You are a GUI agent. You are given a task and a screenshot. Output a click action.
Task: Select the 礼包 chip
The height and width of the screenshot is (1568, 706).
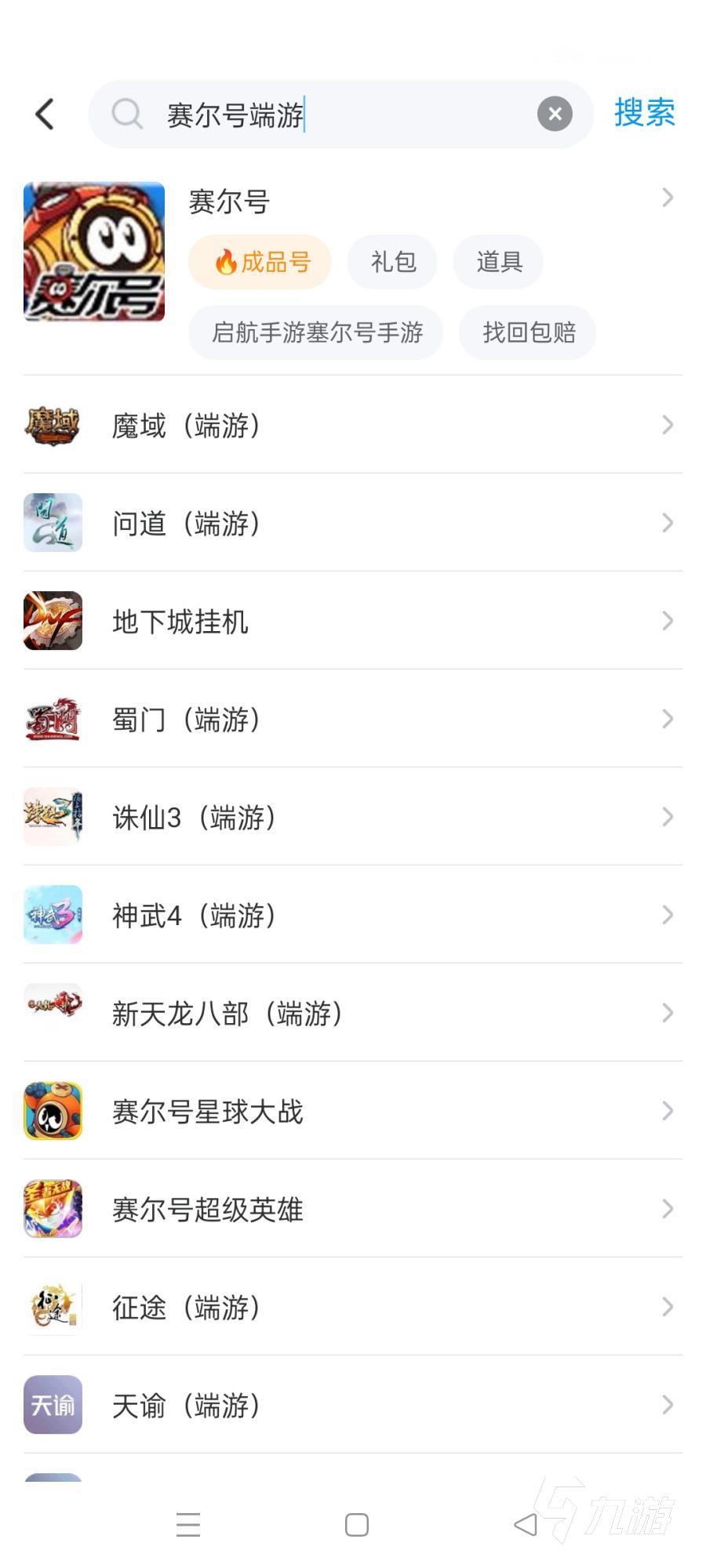pos(392,262)
